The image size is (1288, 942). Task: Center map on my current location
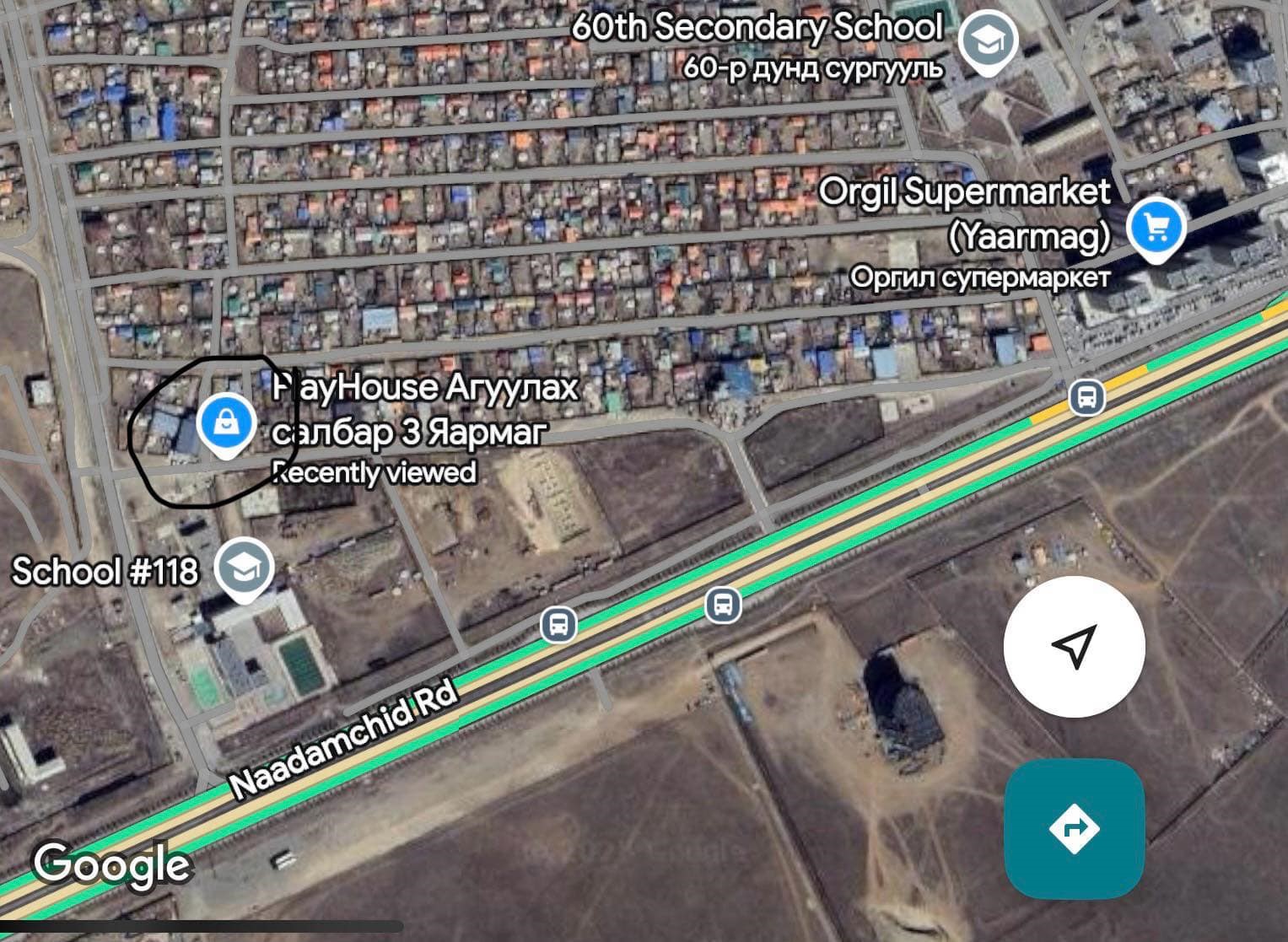tap(1074, 647)
